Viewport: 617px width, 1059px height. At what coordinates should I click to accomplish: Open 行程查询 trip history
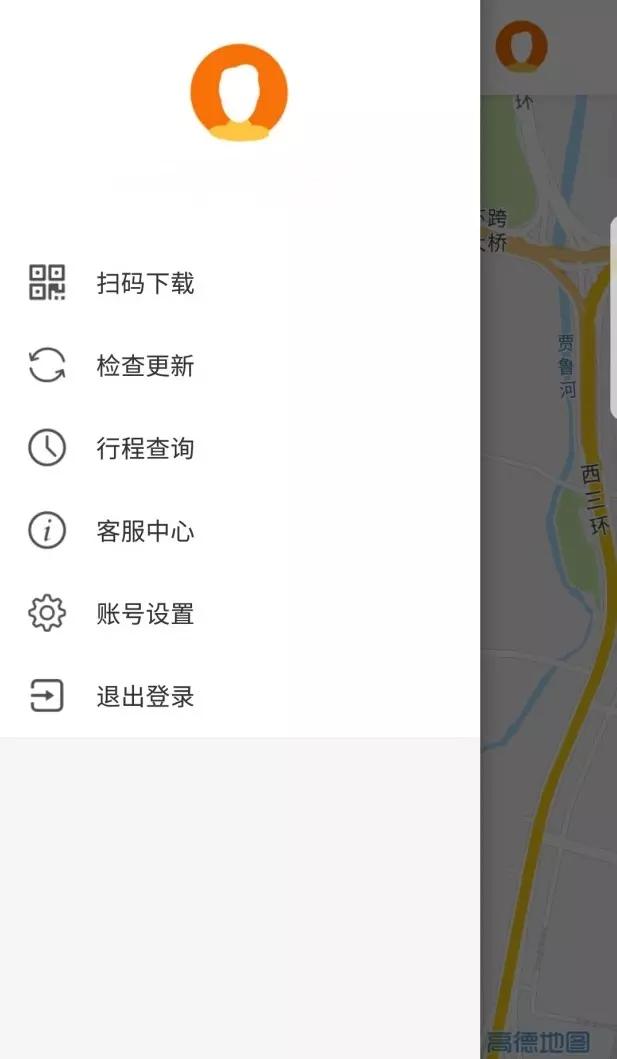(x=144, y=449)
